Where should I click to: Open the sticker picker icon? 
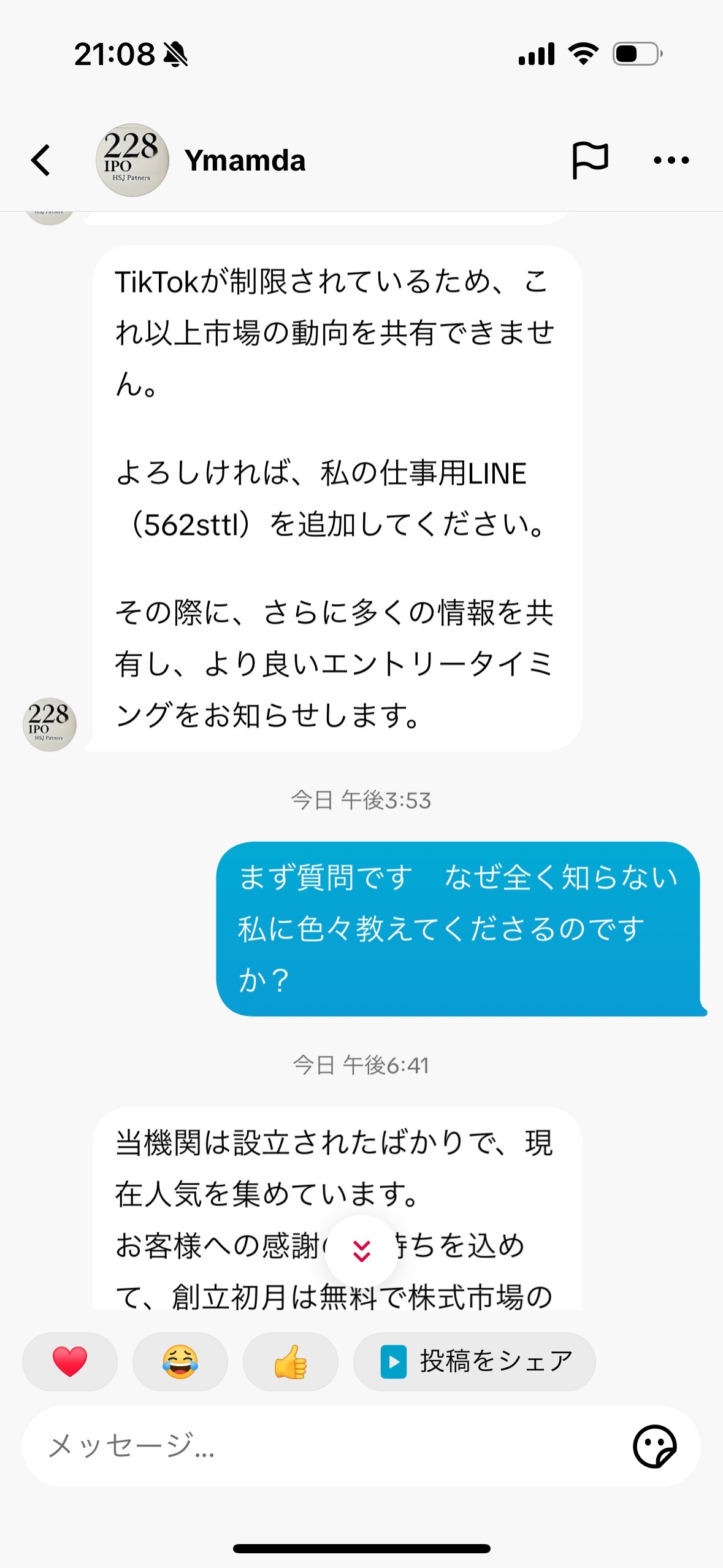coord(655,1446)
